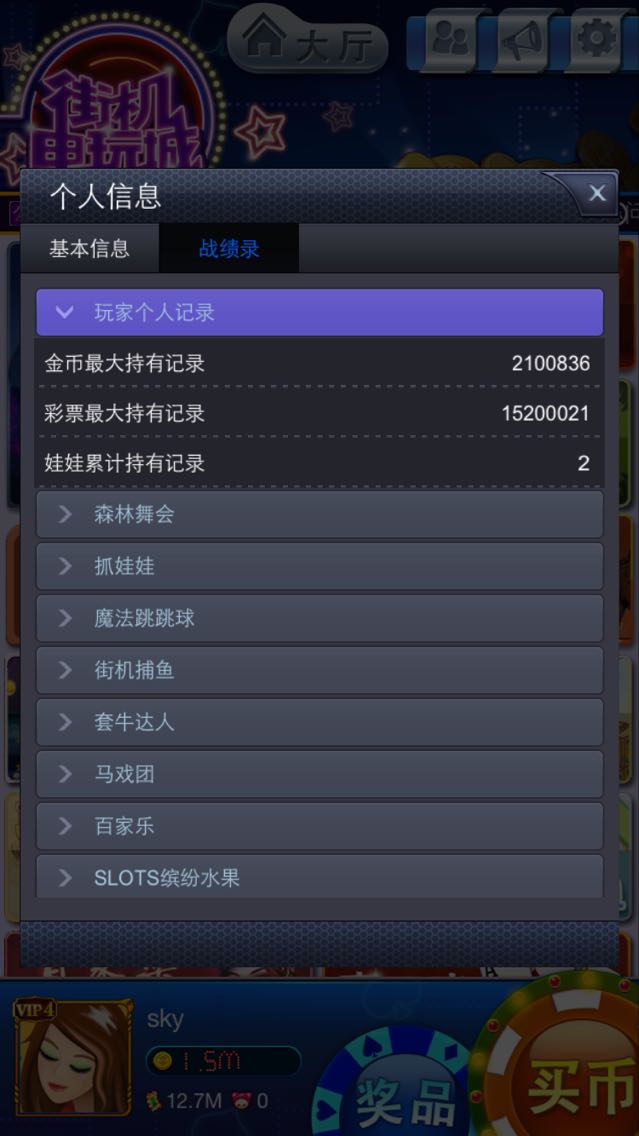
Task: Go to the 大厅 lobby
Action: 308,38
